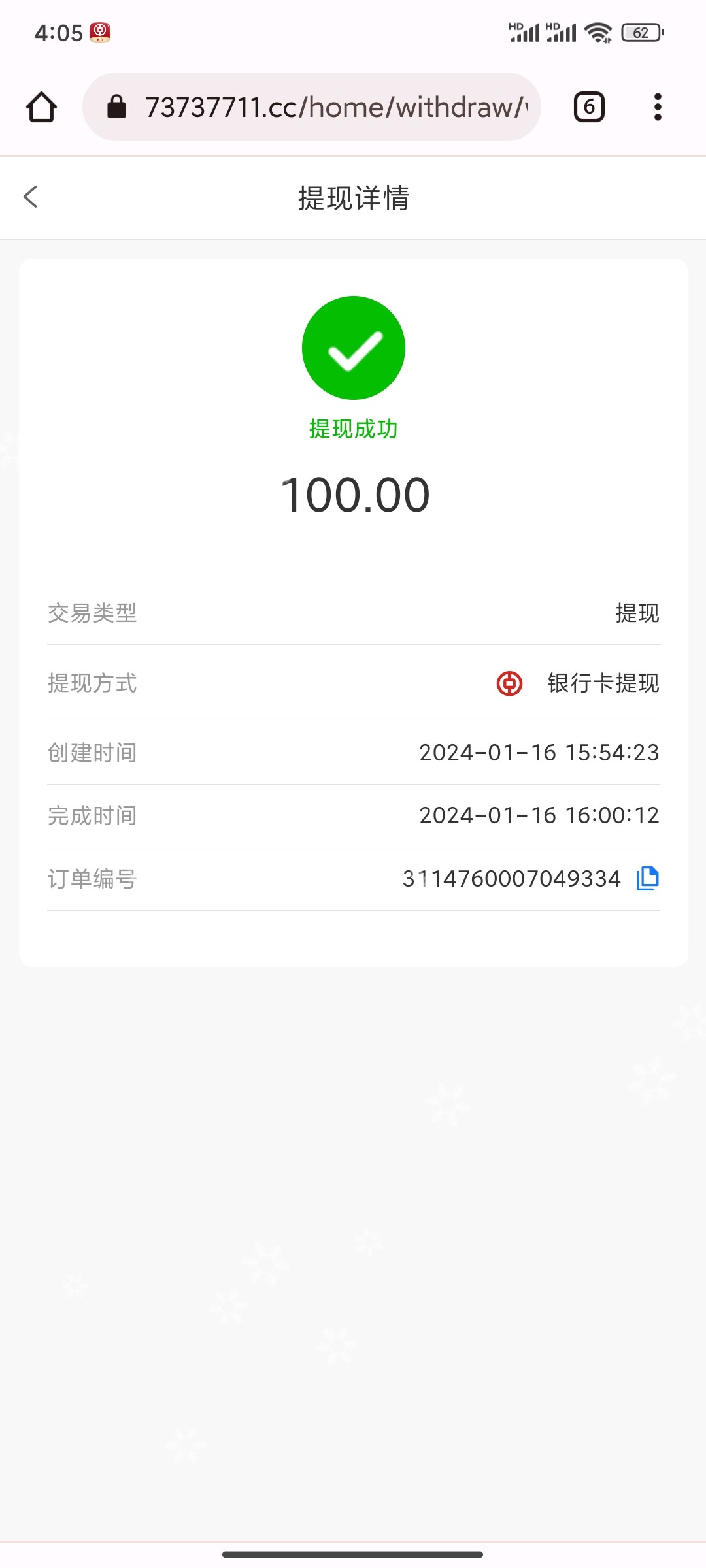The width and height of the screenshot is (706, 1568).
Task: Go back from the 提现详情 page
Action: [x=31, y=197]
